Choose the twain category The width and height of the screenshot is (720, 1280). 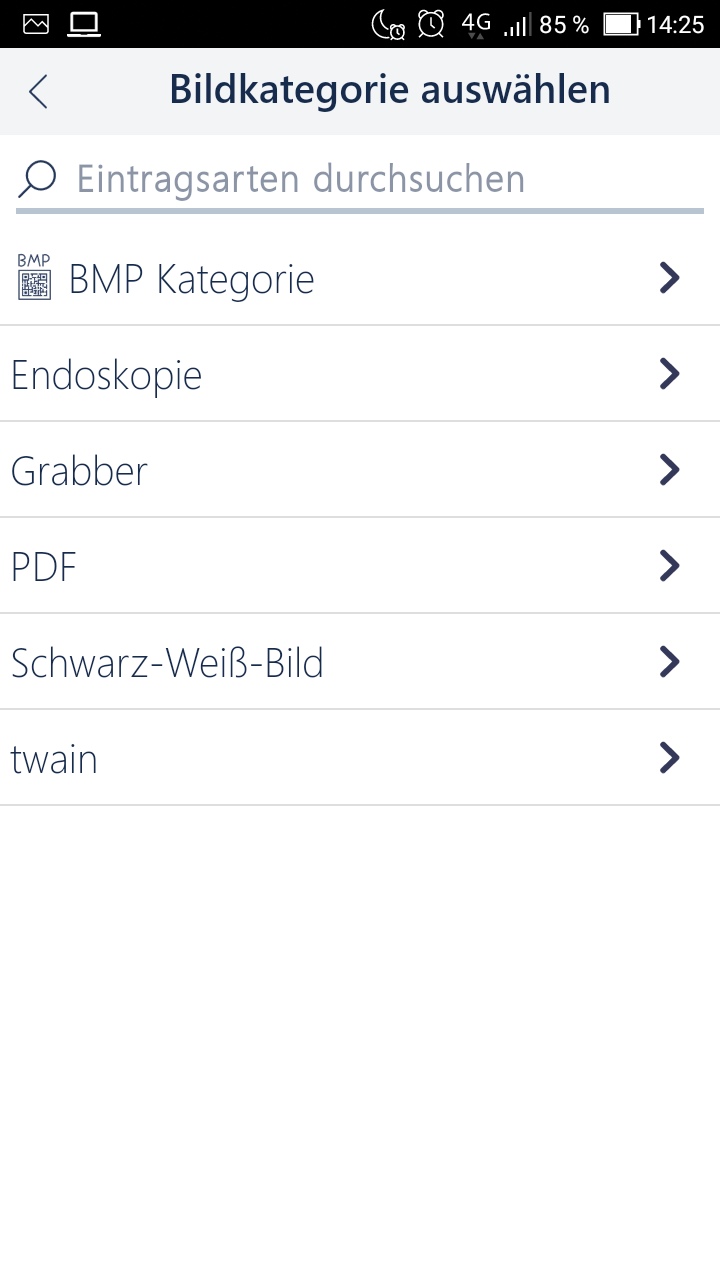[x=360, y=758]
